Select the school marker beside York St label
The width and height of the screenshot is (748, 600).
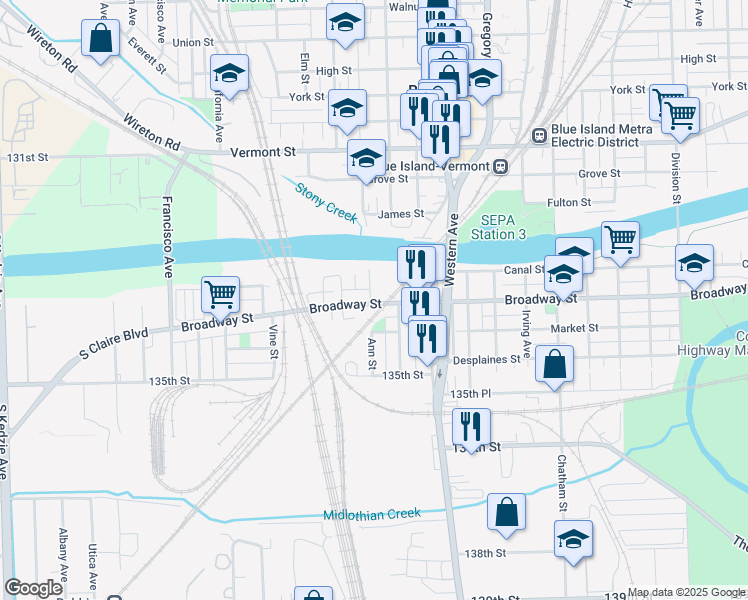pos(347,109)
